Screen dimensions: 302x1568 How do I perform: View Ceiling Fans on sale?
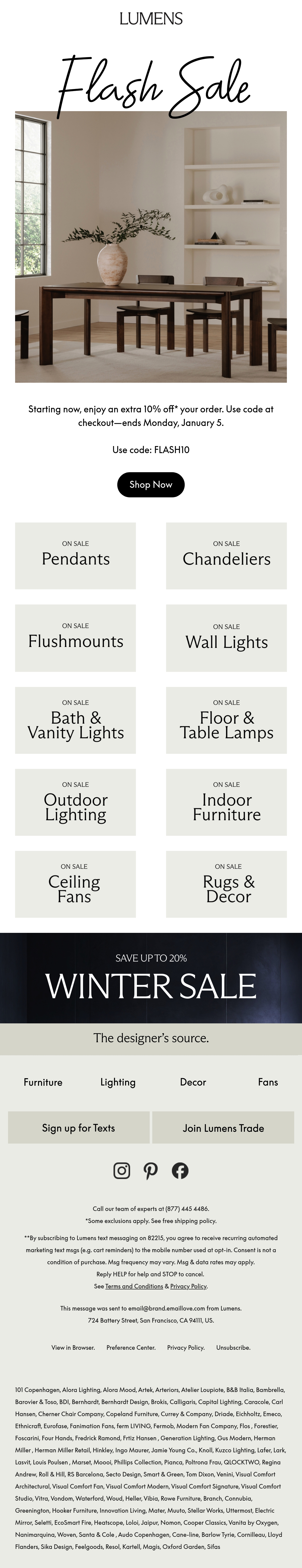pos(75,884)
